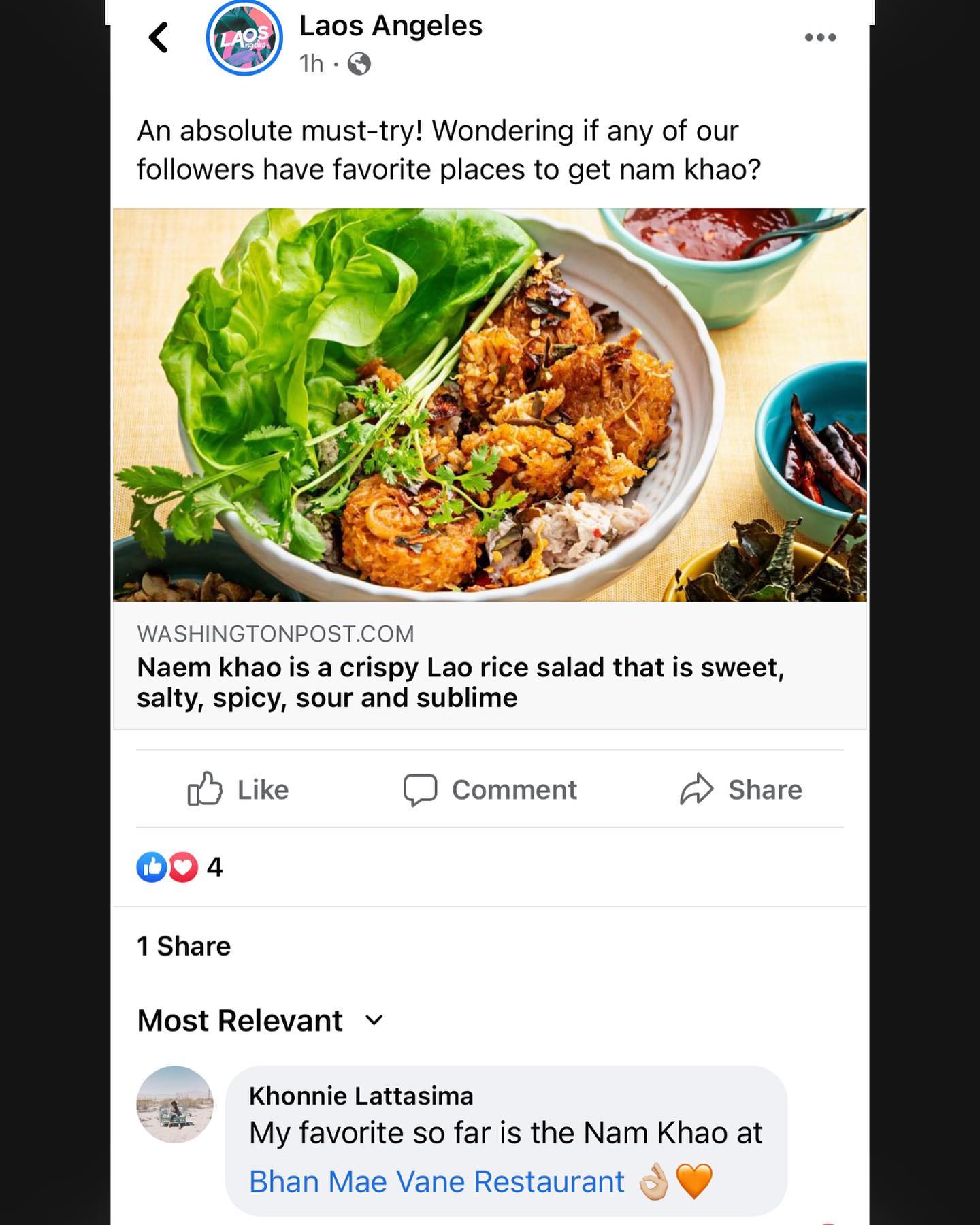Open the Laos Angeles page name

(391, 27)
